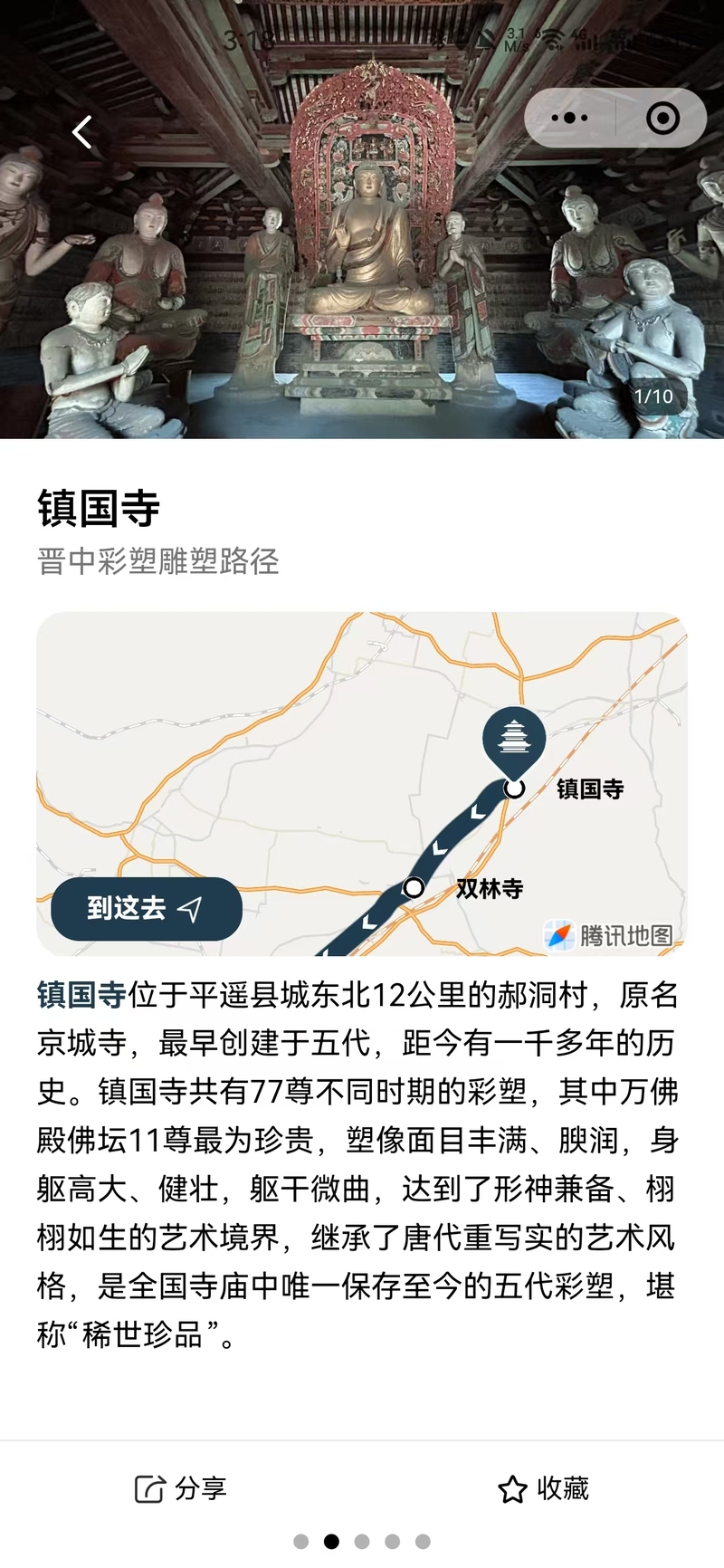Select the 镇国寺 pagoda pin on map
This screenshot has width=724, height=1568.
click(514, 740)
